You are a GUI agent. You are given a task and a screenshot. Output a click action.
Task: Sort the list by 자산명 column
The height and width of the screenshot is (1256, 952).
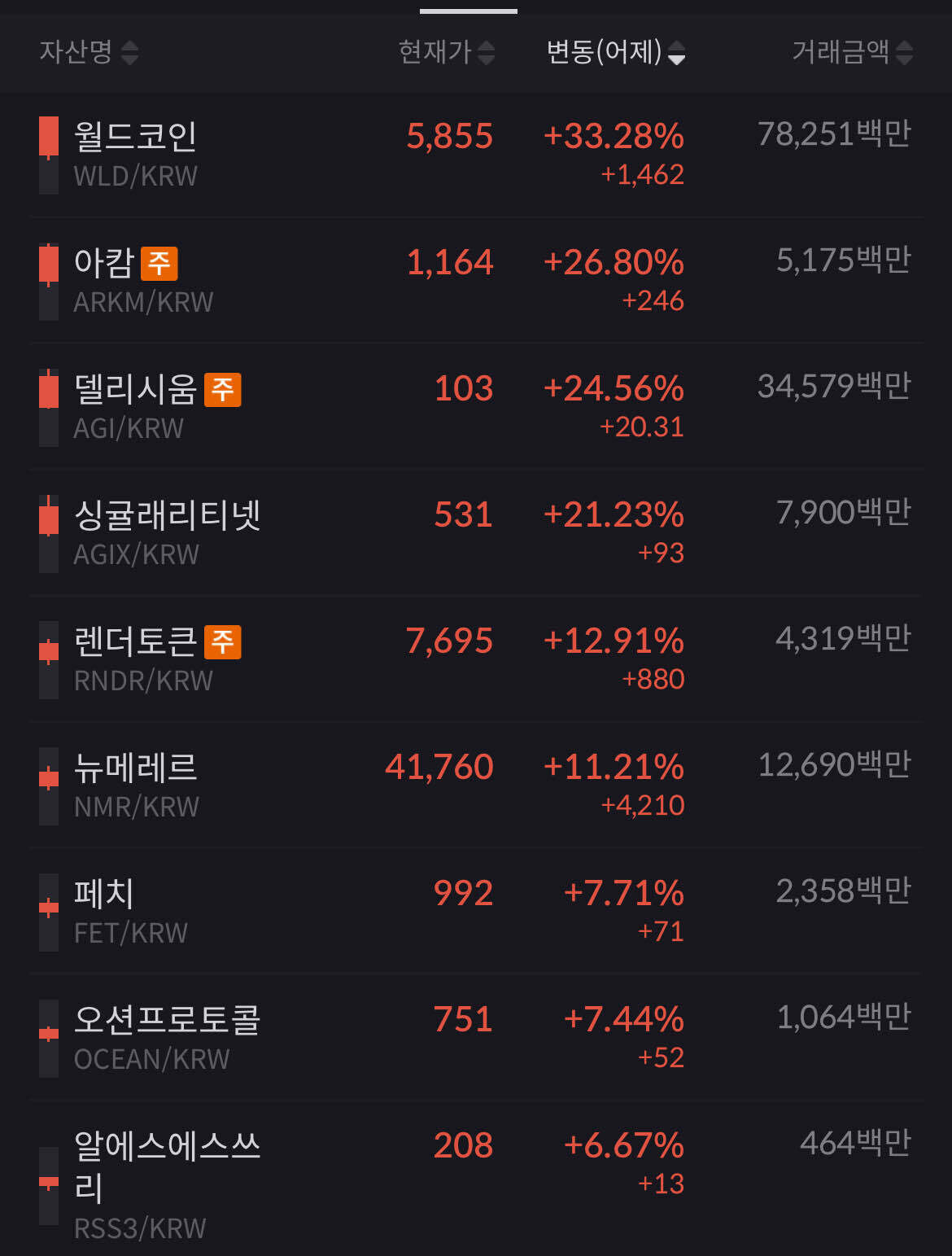88,52
